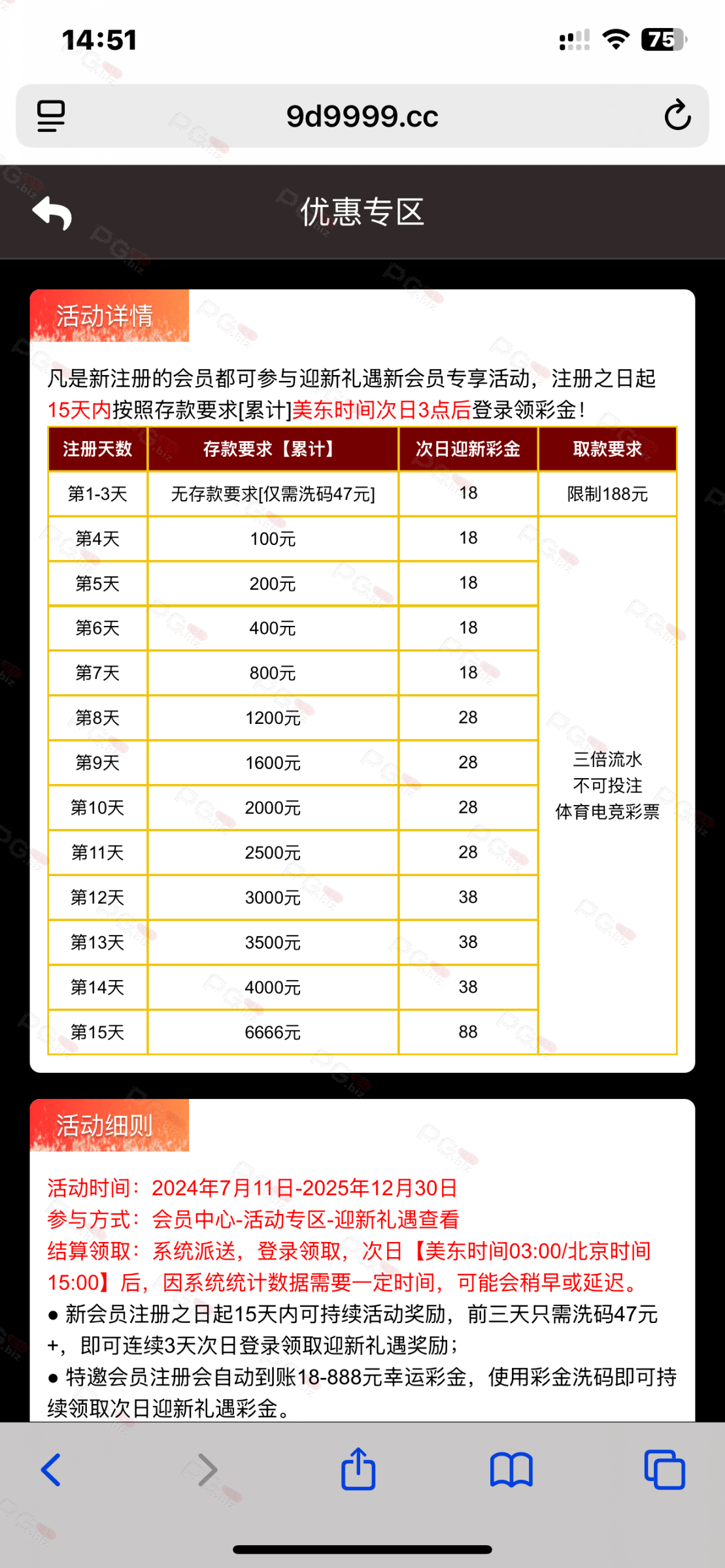Image resolution: width=725 pixels, height=1568 pixels.
Task: Open the Safari share sheet
Action: 358,1468
